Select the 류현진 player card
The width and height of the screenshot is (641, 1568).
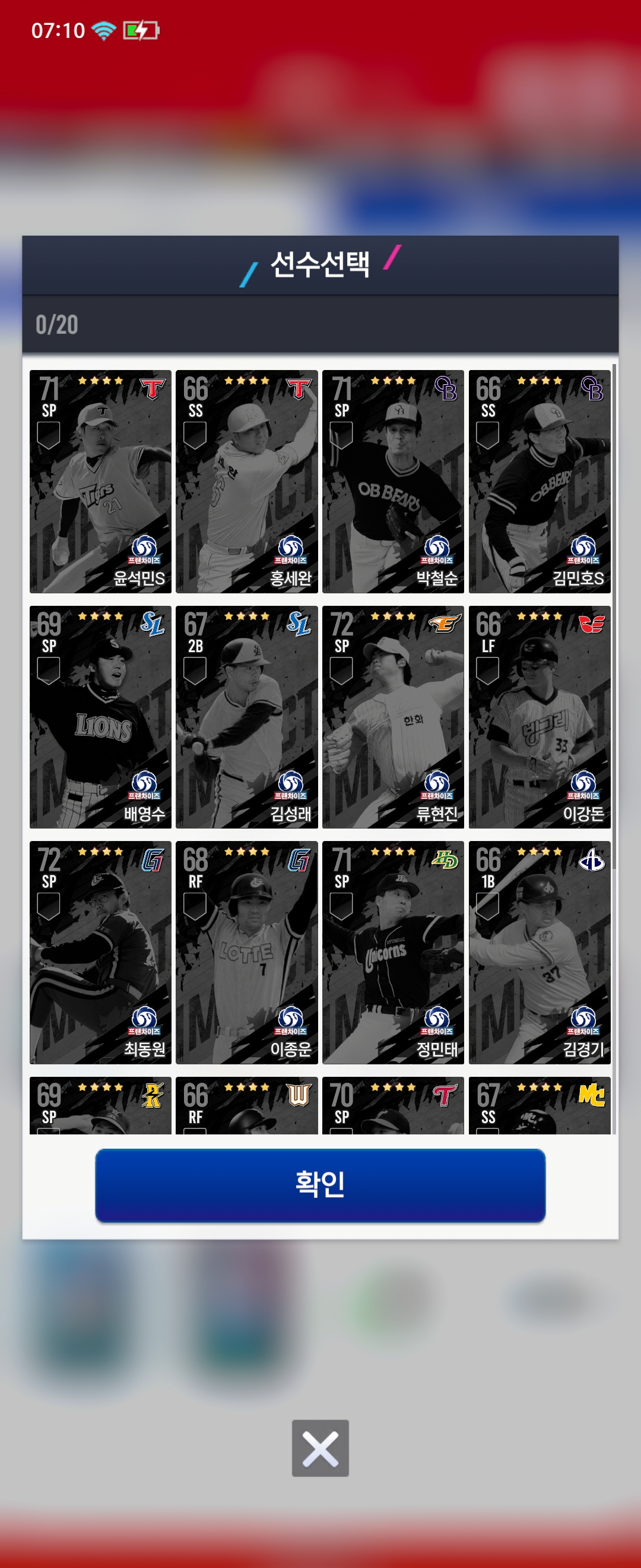tap(393, 716)
